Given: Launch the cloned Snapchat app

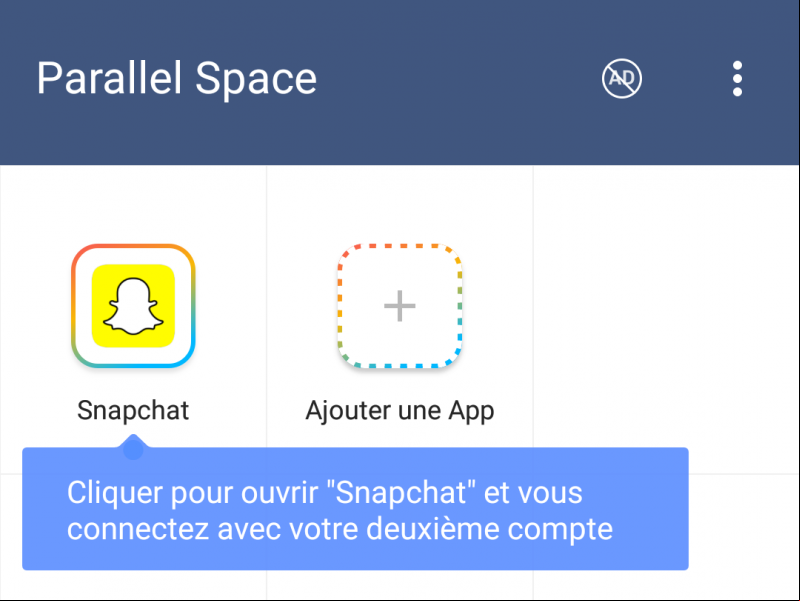Looking at the screenshot, I should (x=133, y=307).
